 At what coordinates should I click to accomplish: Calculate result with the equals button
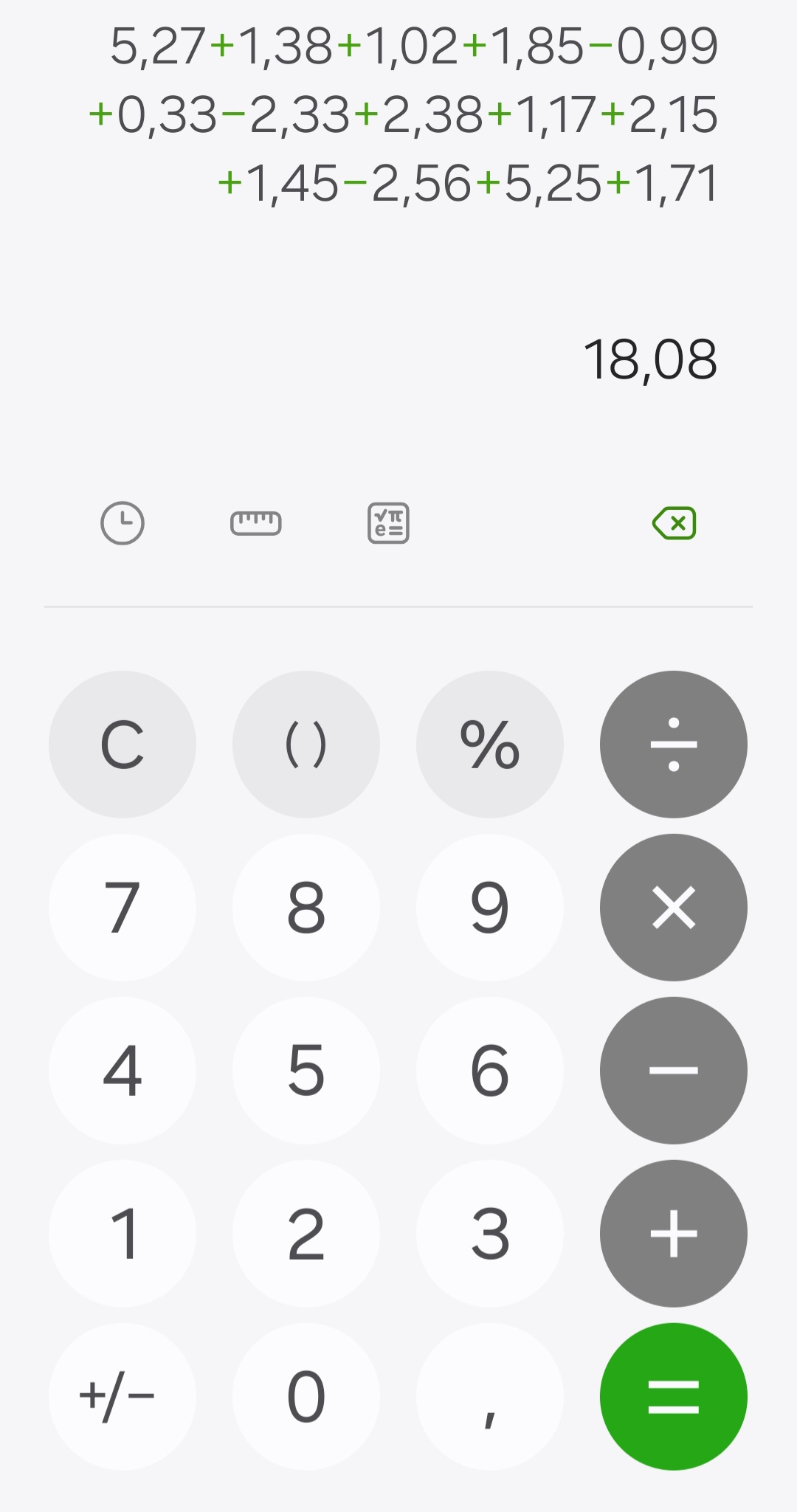(673, 1397)
